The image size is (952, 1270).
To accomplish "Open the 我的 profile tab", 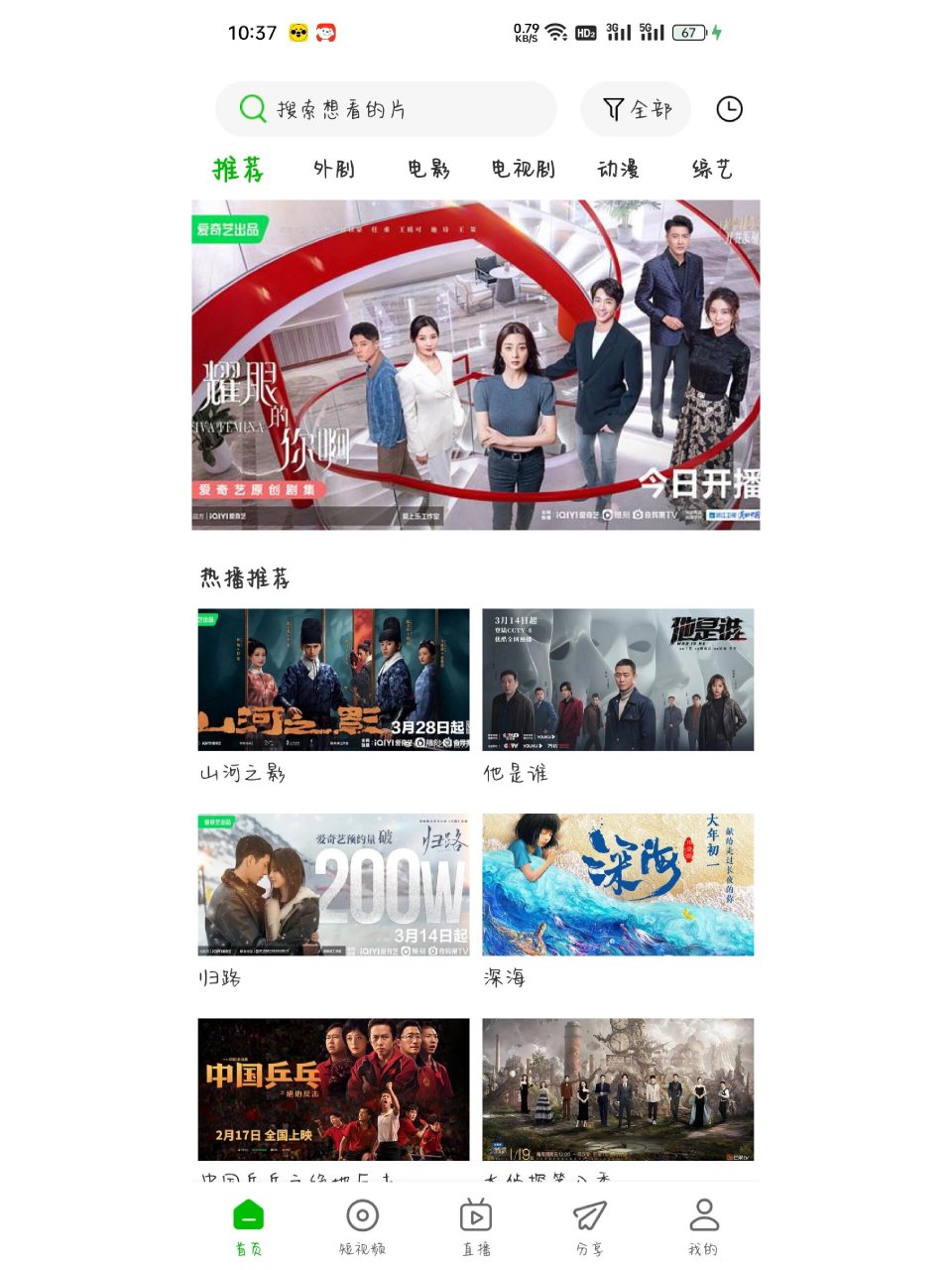I will [703, 1226].
